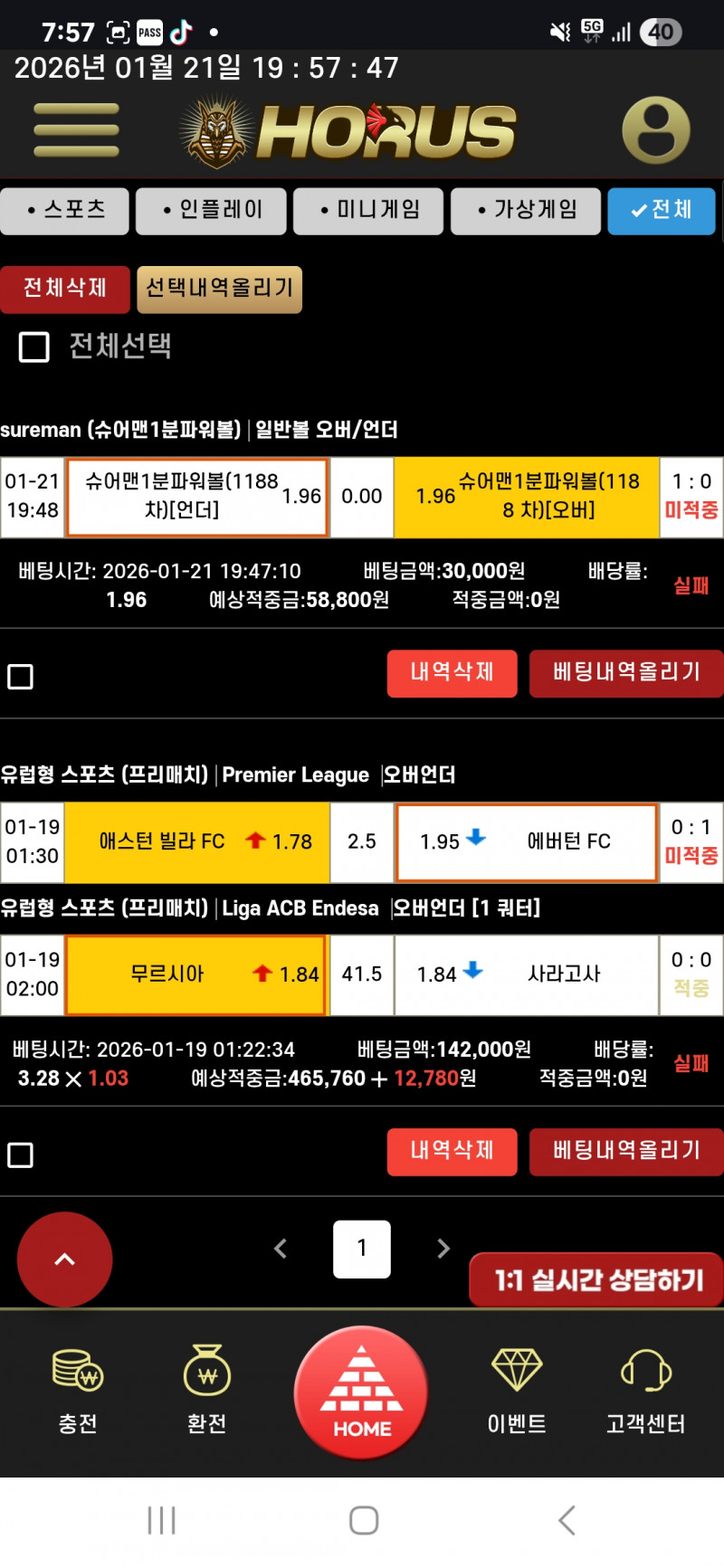Tap the 전체삭제 button
This screenshot has height=1568, width=724.
pyautogui.click(x=65, y=289)
